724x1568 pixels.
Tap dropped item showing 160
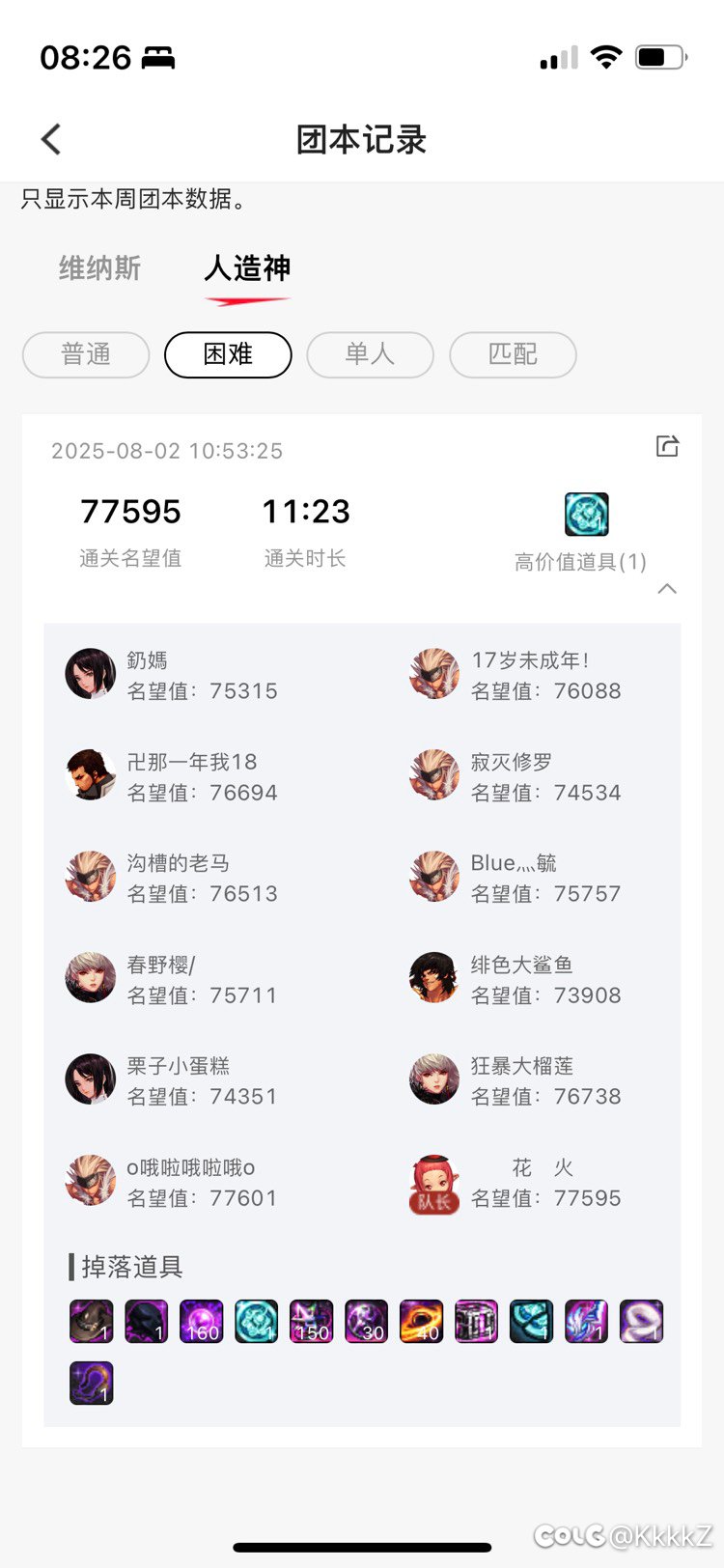[202, 1322]
